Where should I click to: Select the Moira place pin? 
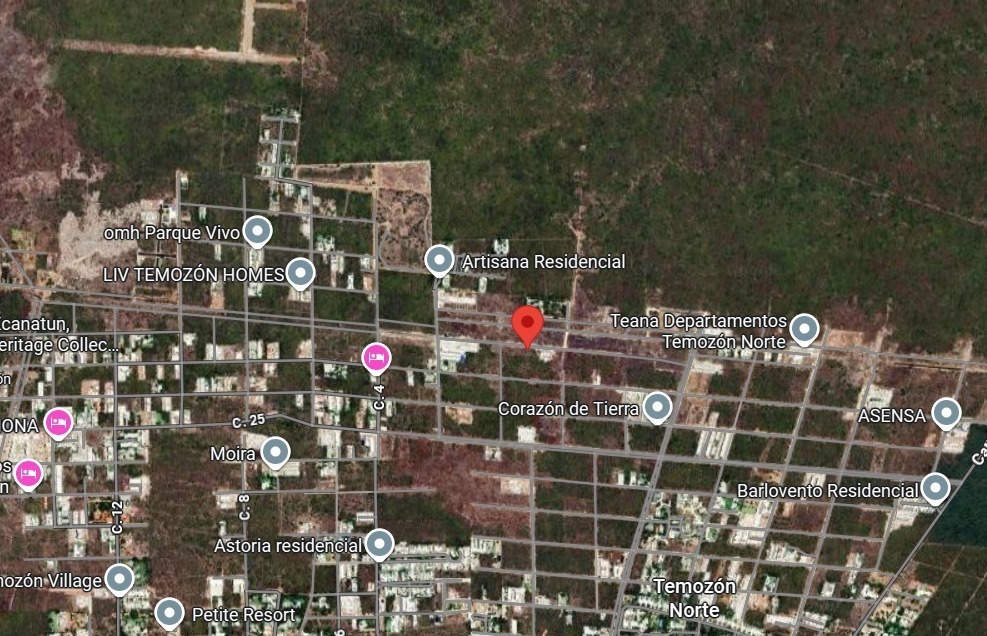tap(275, 452)
